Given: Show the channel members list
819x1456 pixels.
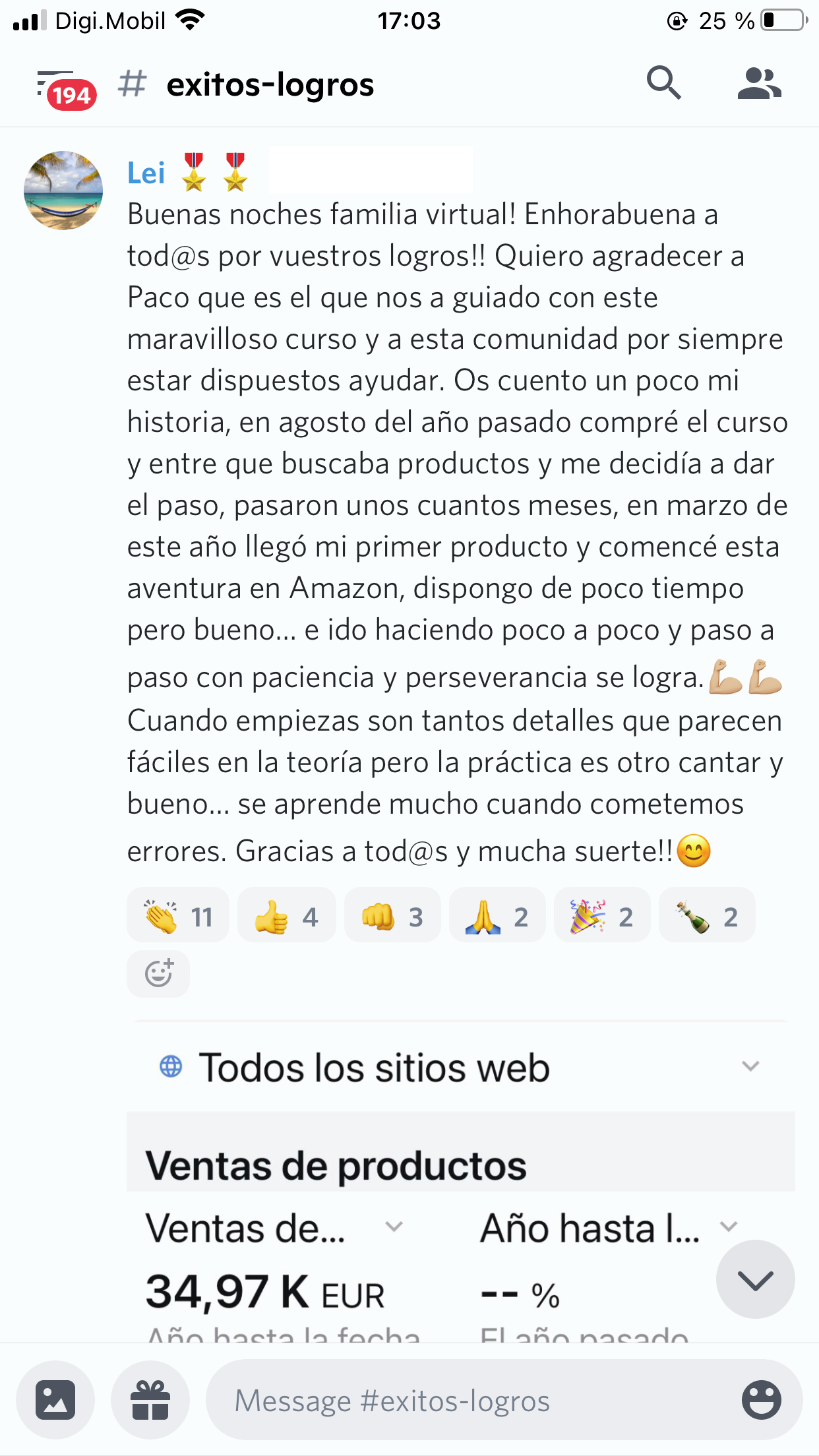Looking at the screenshot, I should click(759, 84).
